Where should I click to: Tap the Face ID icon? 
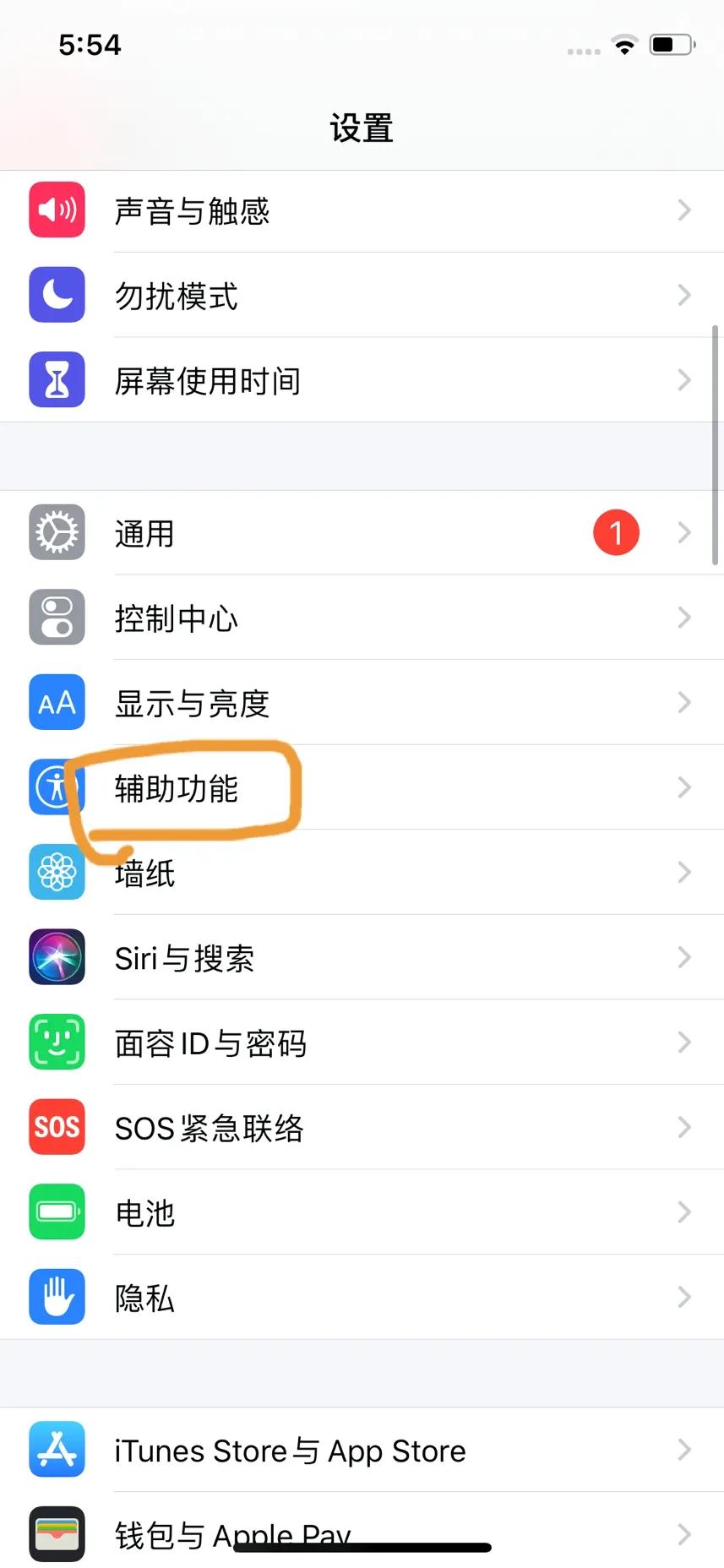(56, 1043)
